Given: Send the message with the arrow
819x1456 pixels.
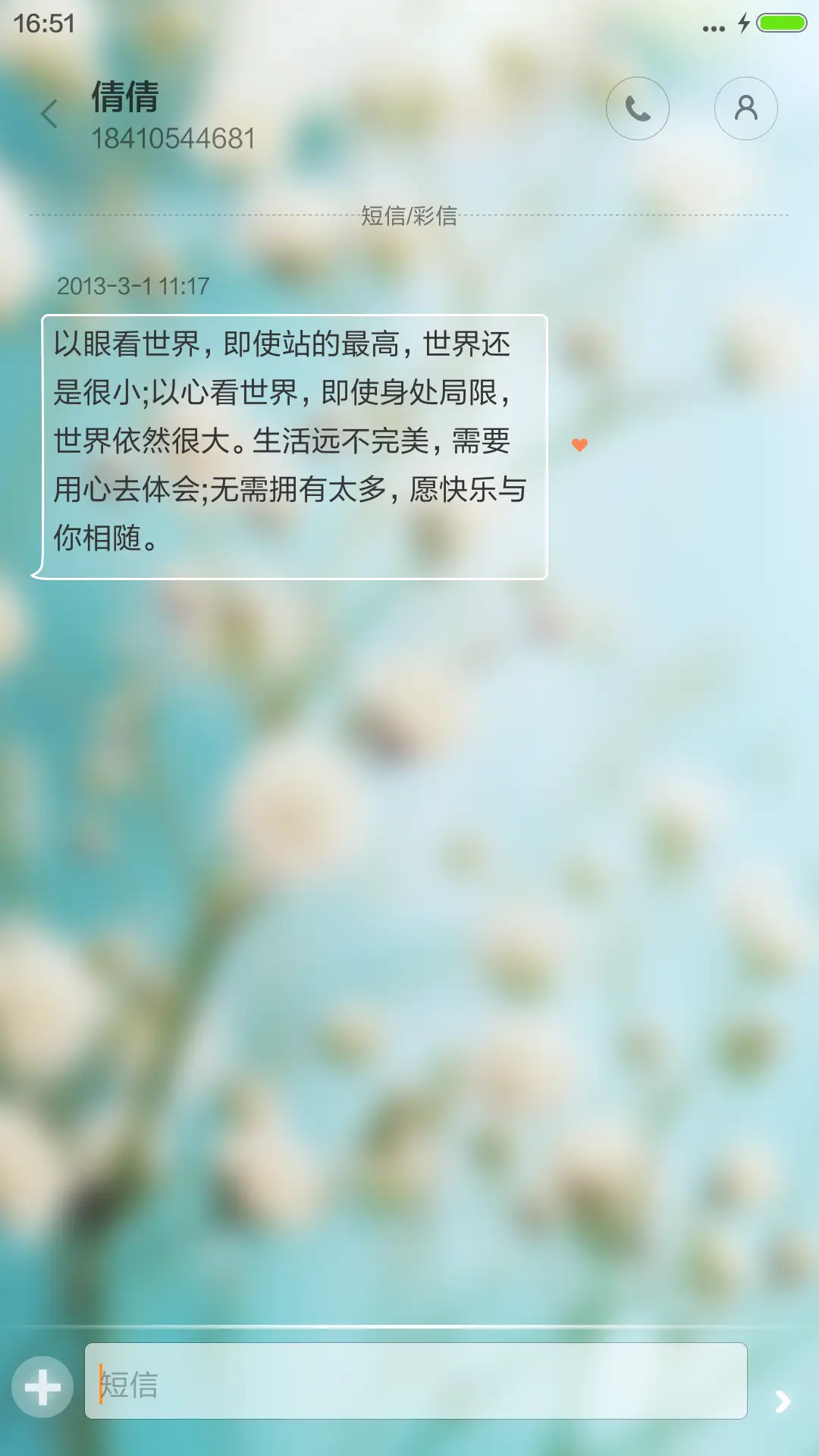Looking at the screenshot, I should point(783,1401).
